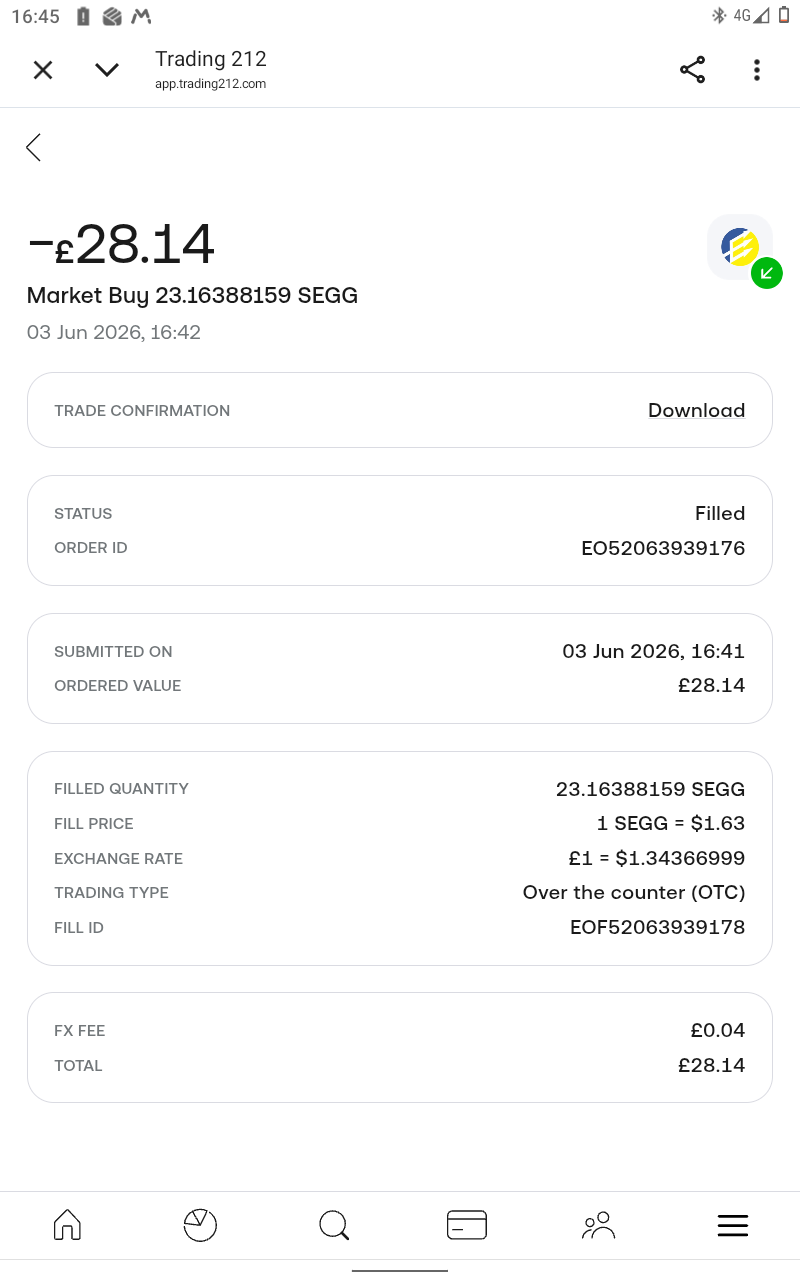Open the SEGG instrument logo
This screenshot has width=800, height=1280.
(740, 247)
